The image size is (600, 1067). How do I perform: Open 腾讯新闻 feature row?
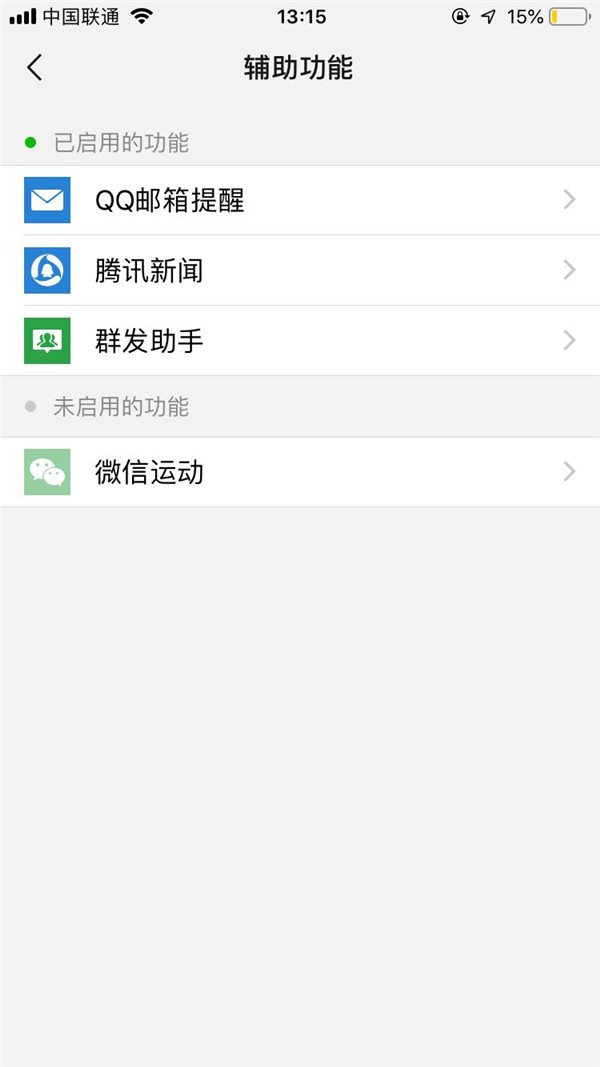coord(300,271)
